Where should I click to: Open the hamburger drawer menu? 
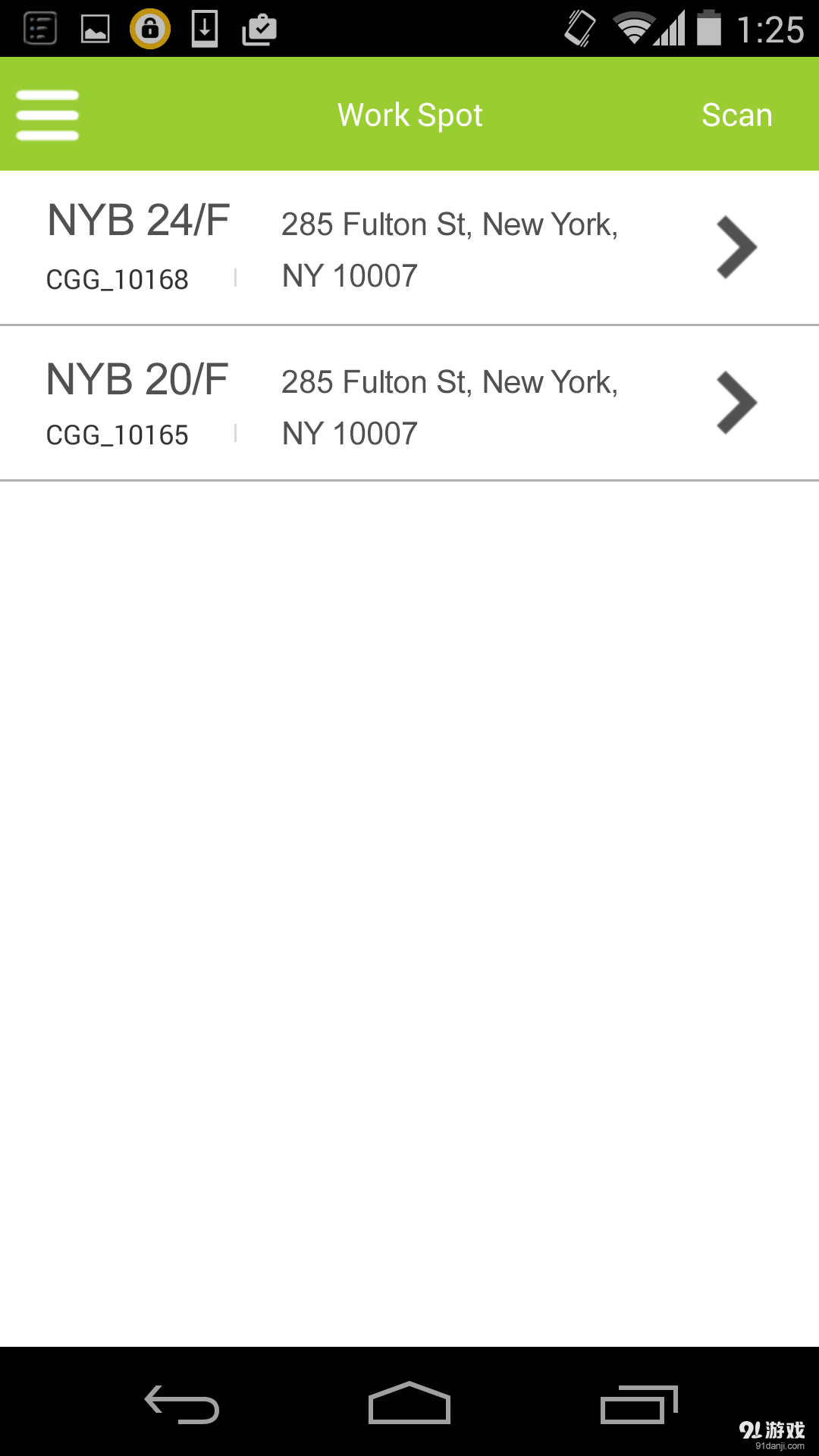coord(47,115)
